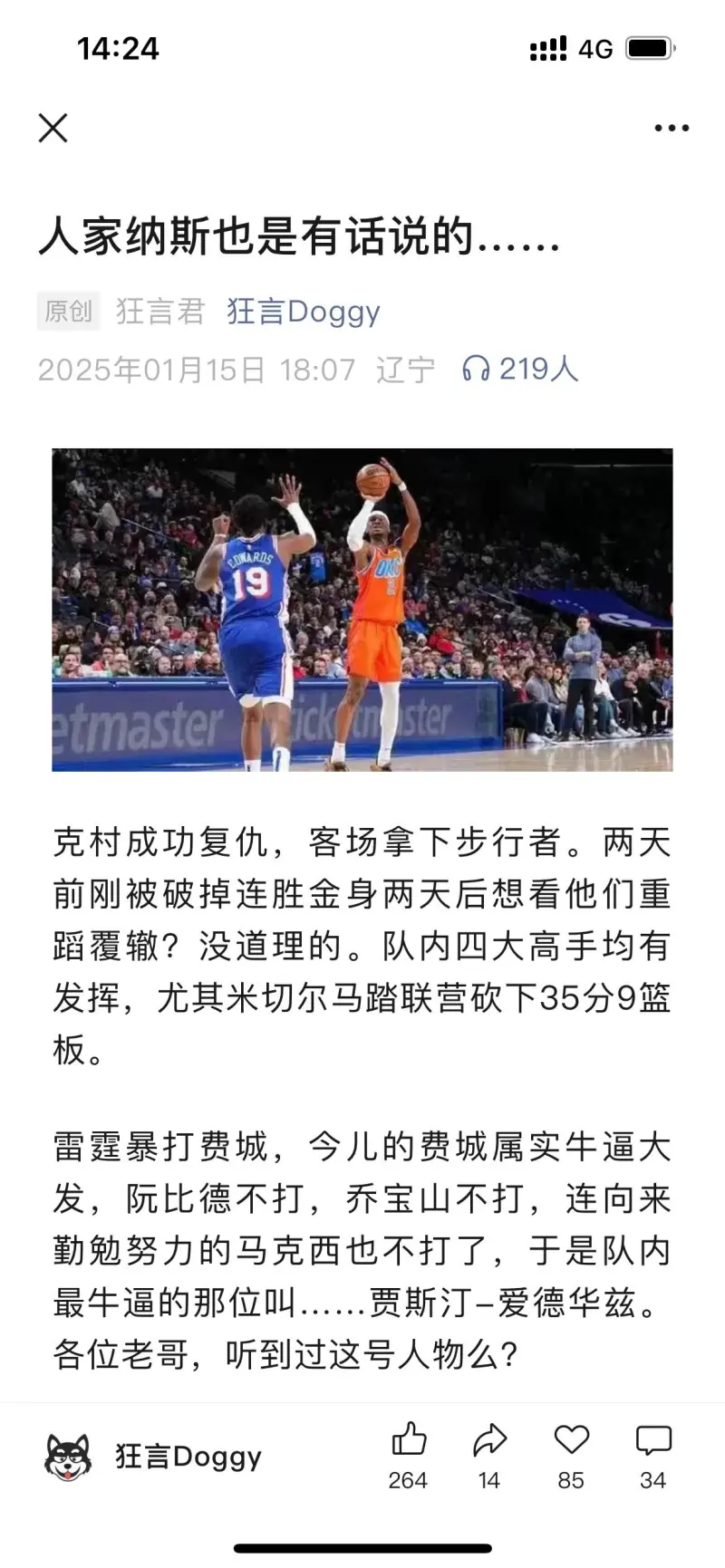Tap the heart icon showing 85

tap(571, 1439)
